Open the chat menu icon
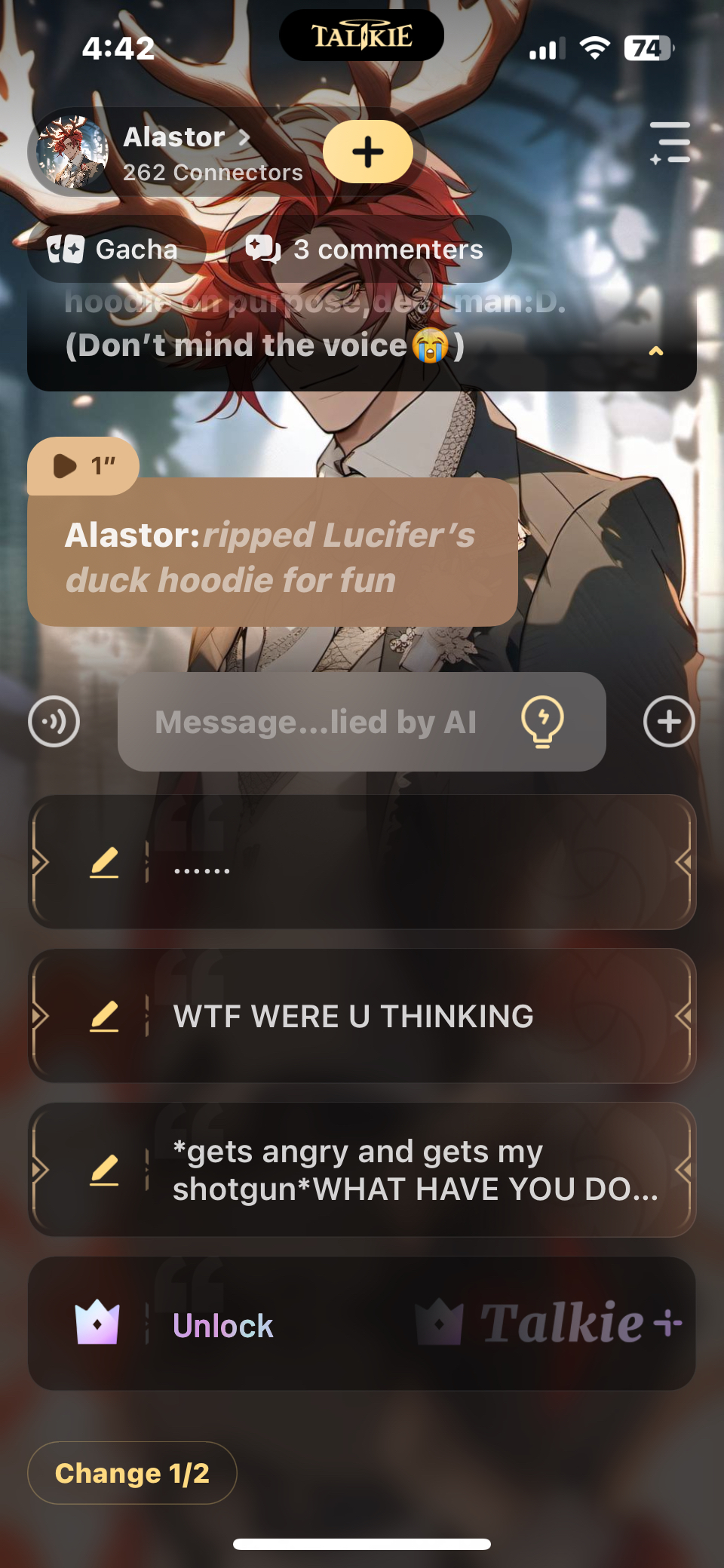The image size is (724, 1568). pos(670,143)
